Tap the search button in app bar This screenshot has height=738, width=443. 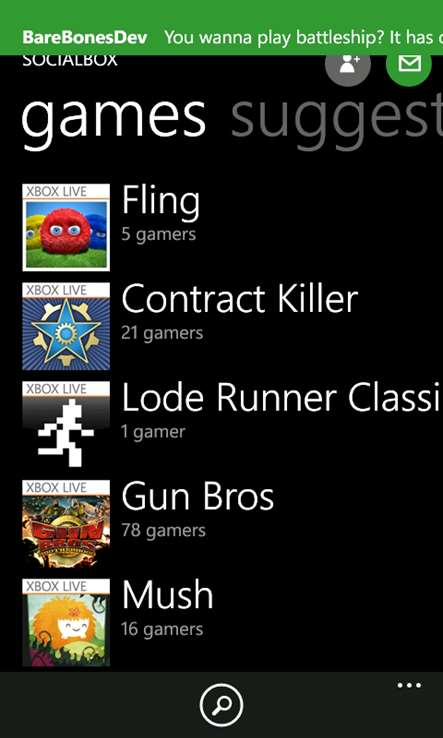[221, 705]
